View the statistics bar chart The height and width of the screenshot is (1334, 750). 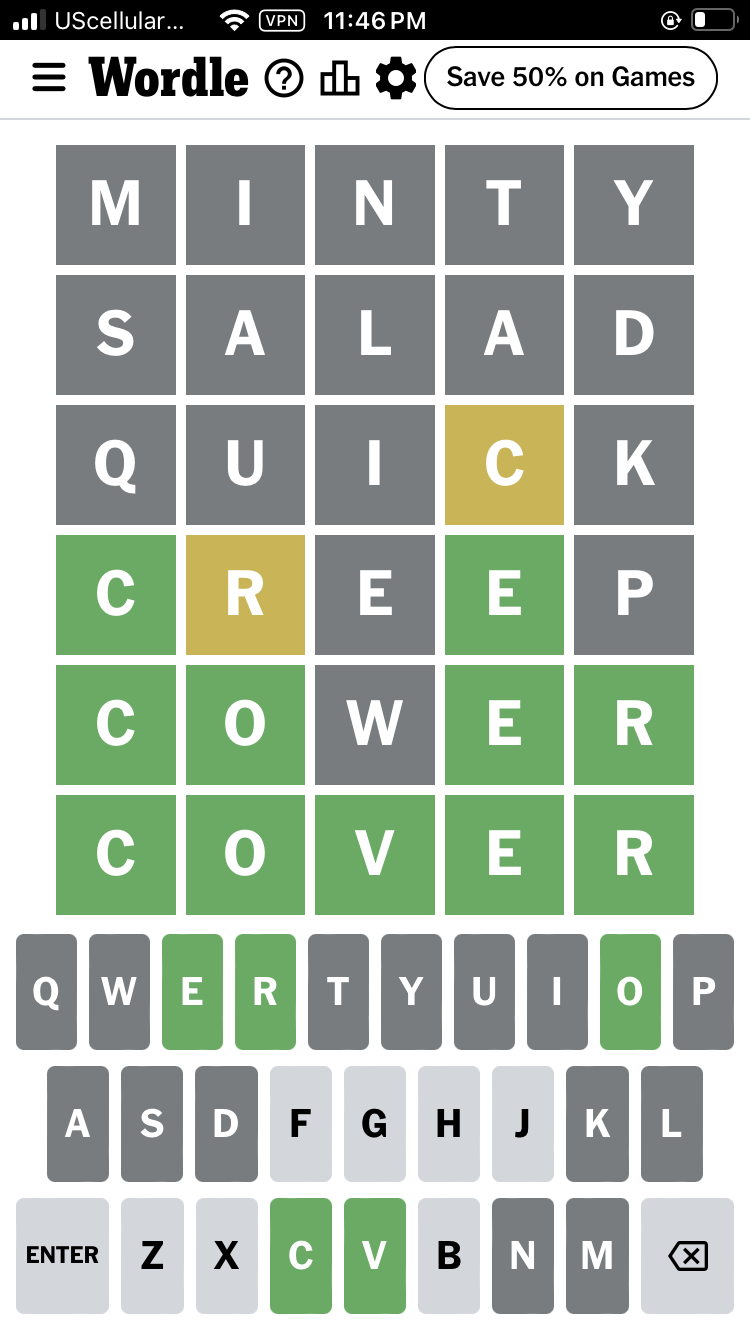click(x=340, y=78)
